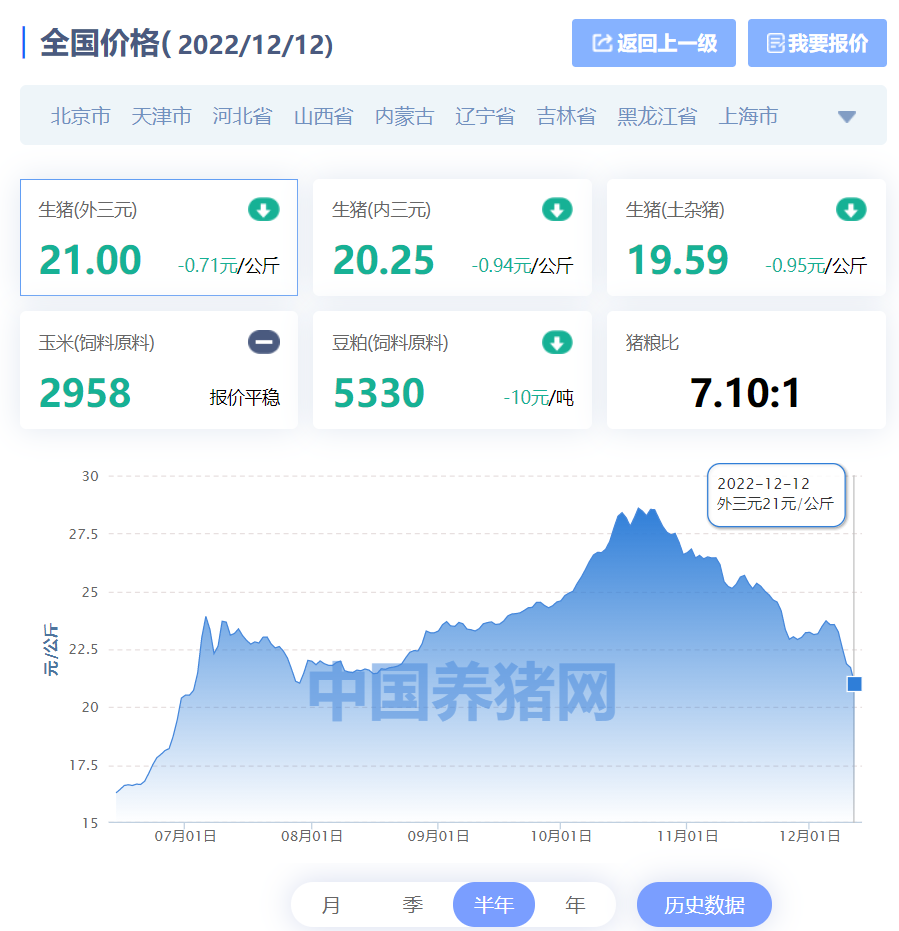View the 玉米(饲料原料) price card
899x931 pixels.
click(x=159, y=370)
